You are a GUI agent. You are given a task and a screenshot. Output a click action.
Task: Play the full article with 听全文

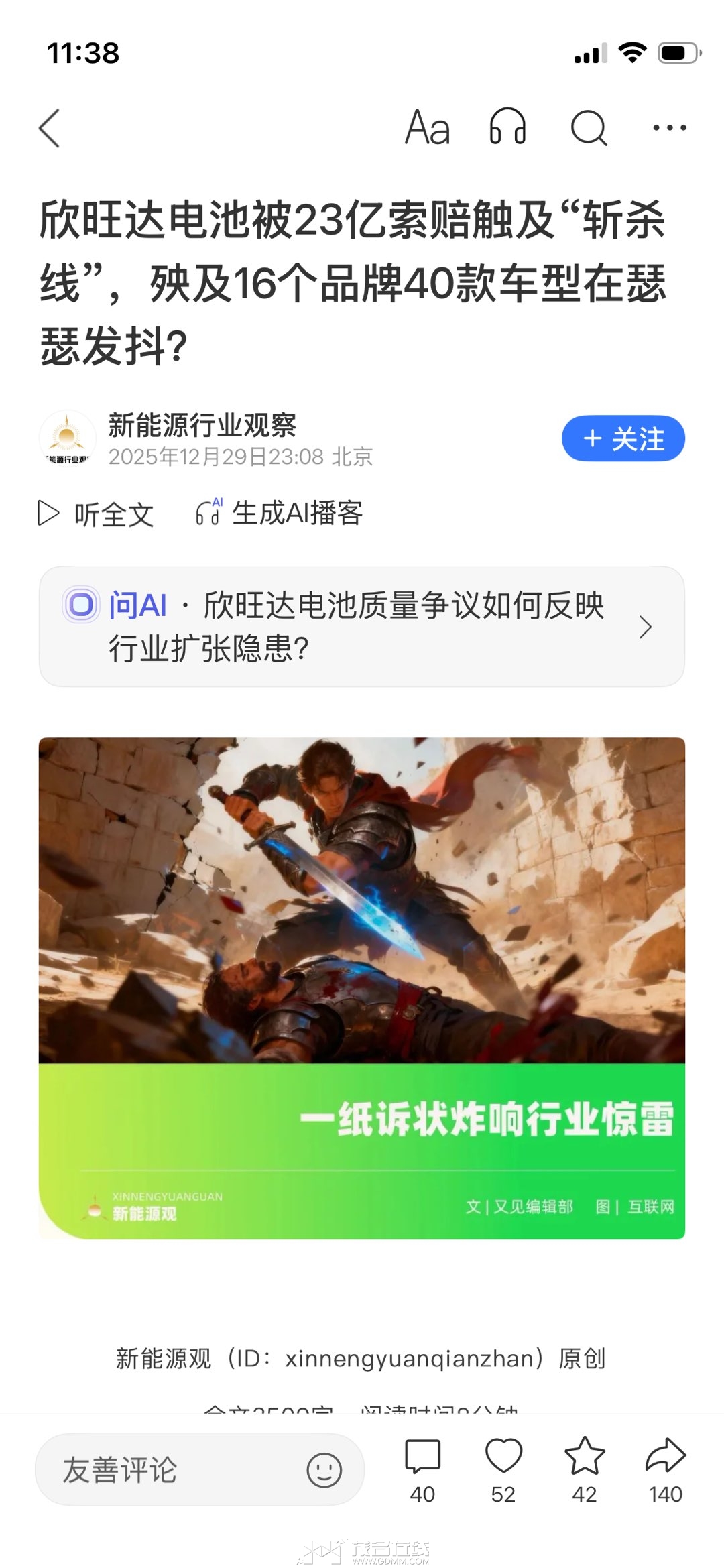point(96,514)
